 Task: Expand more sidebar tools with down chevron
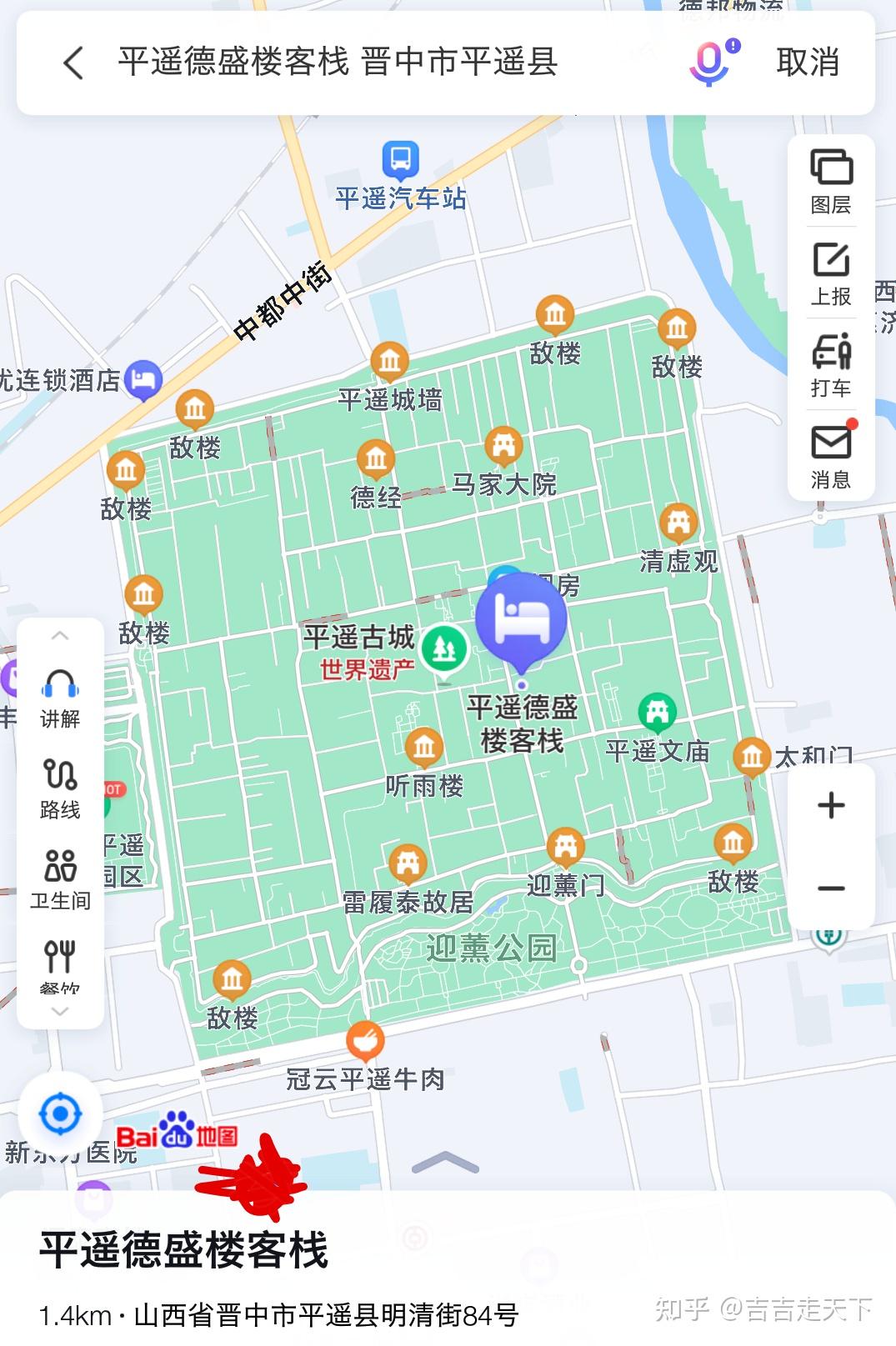(x=58, y=1011)
